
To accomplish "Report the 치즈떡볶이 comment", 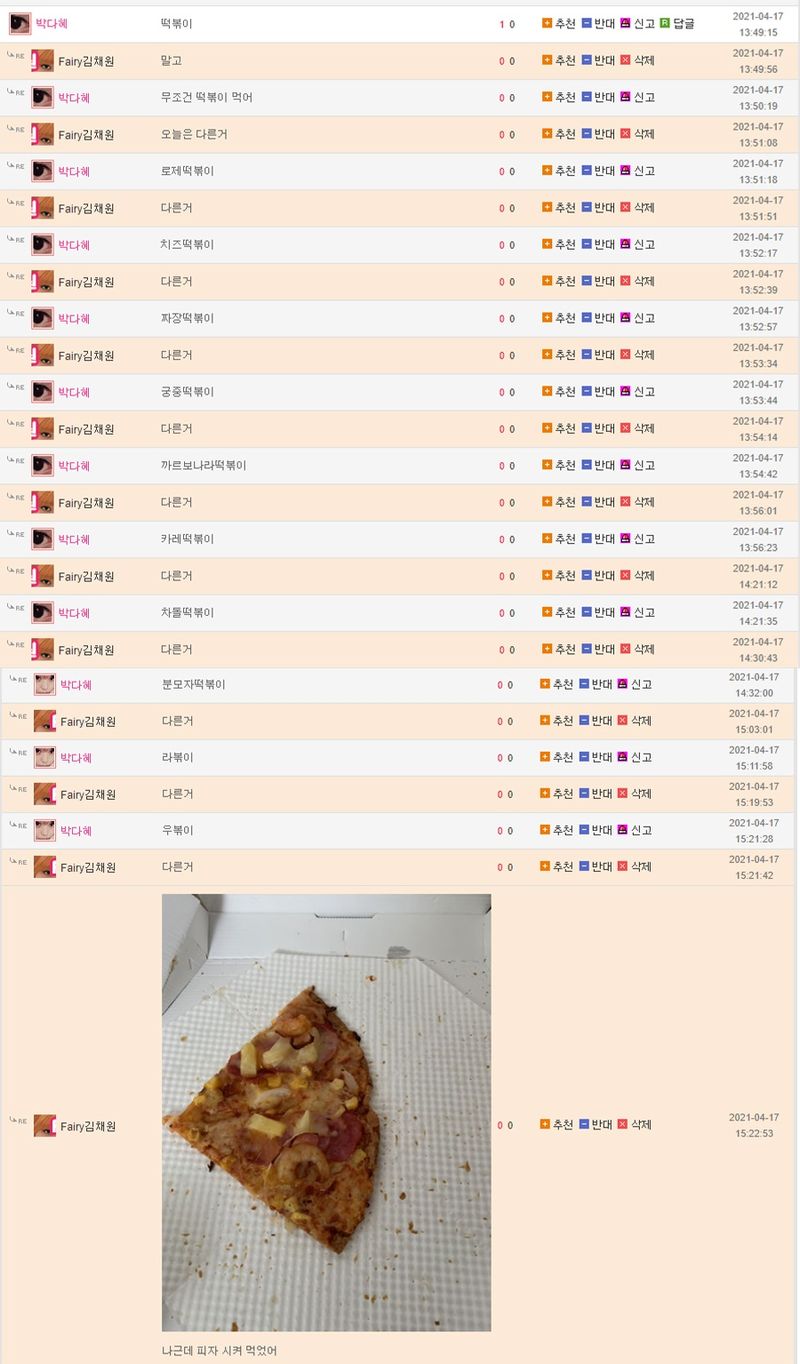I will 637,244.
